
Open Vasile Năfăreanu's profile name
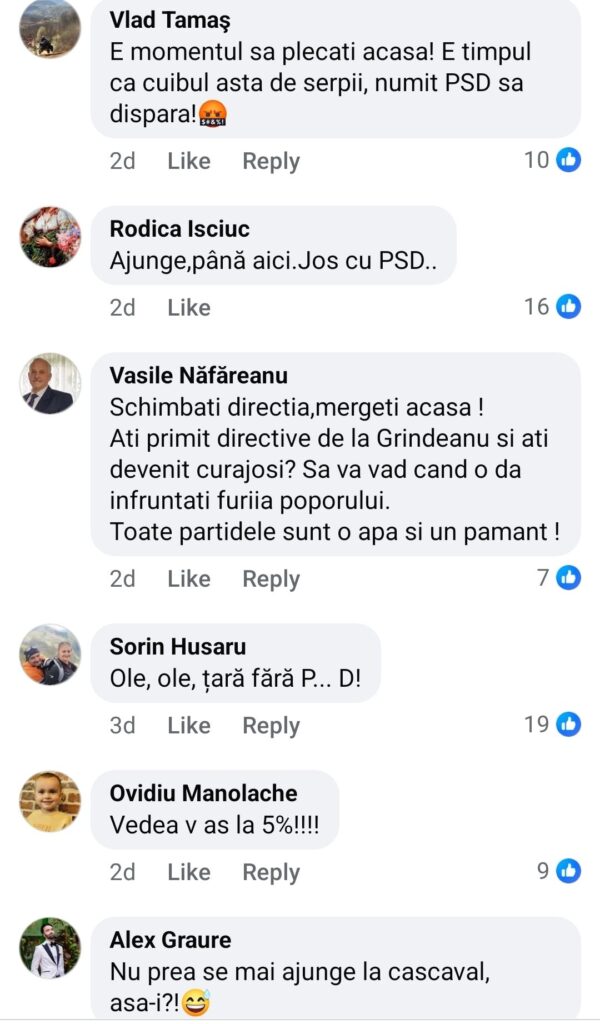point(198,376)
